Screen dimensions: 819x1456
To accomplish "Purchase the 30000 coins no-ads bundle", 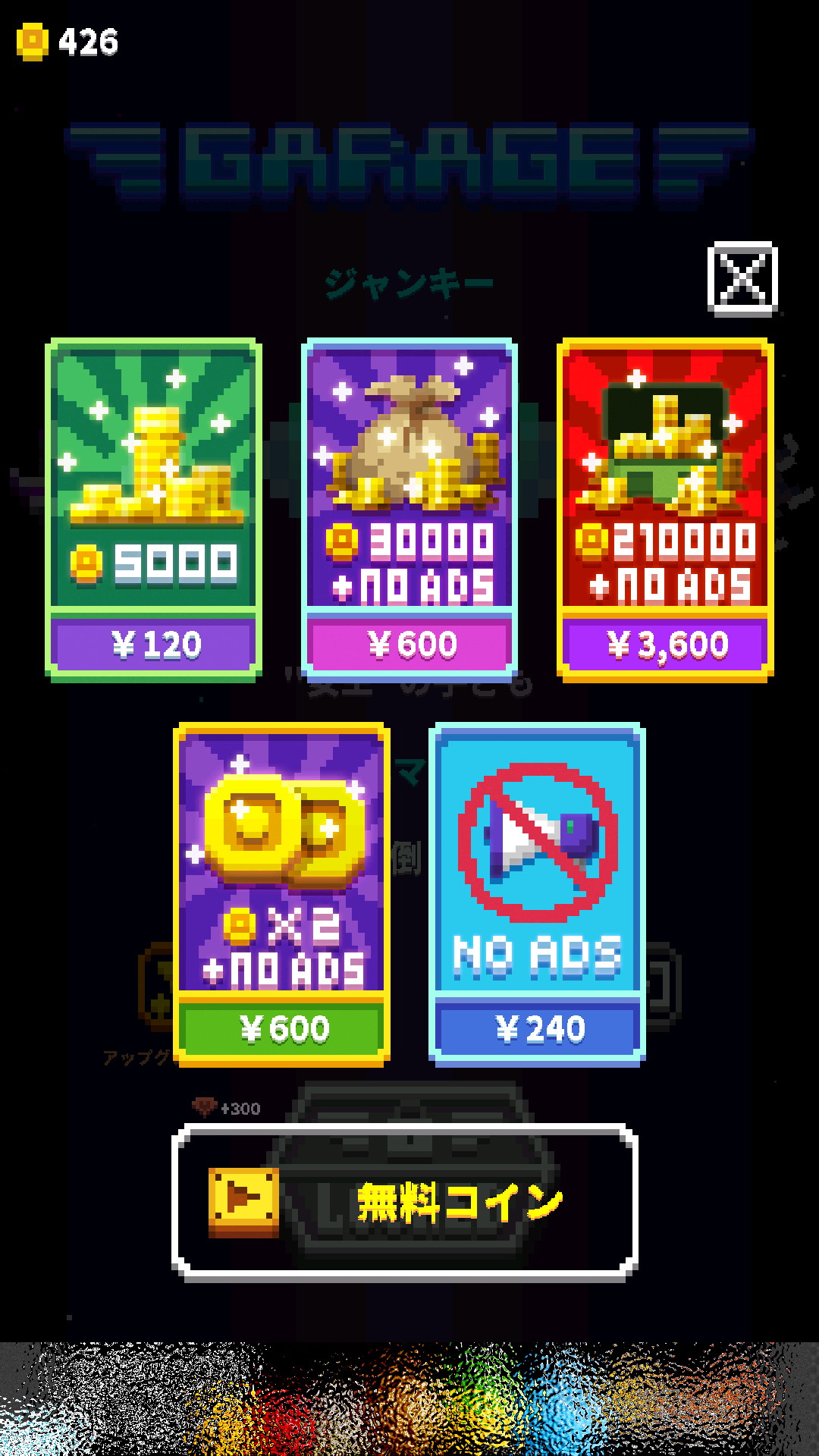I will (x=409, y=510).
